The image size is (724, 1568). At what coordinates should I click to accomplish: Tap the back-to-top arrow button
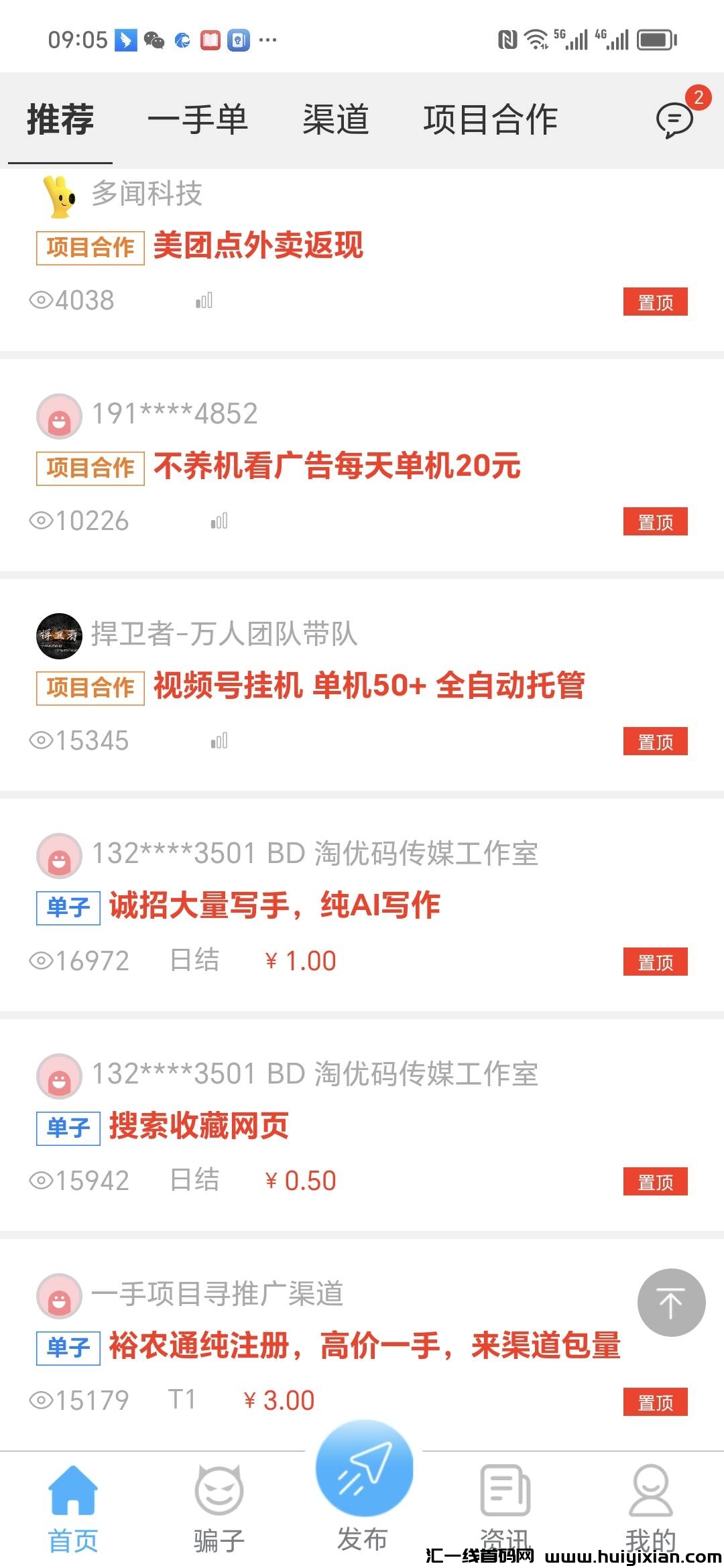pyautogui.click(x=671, y=1303)
